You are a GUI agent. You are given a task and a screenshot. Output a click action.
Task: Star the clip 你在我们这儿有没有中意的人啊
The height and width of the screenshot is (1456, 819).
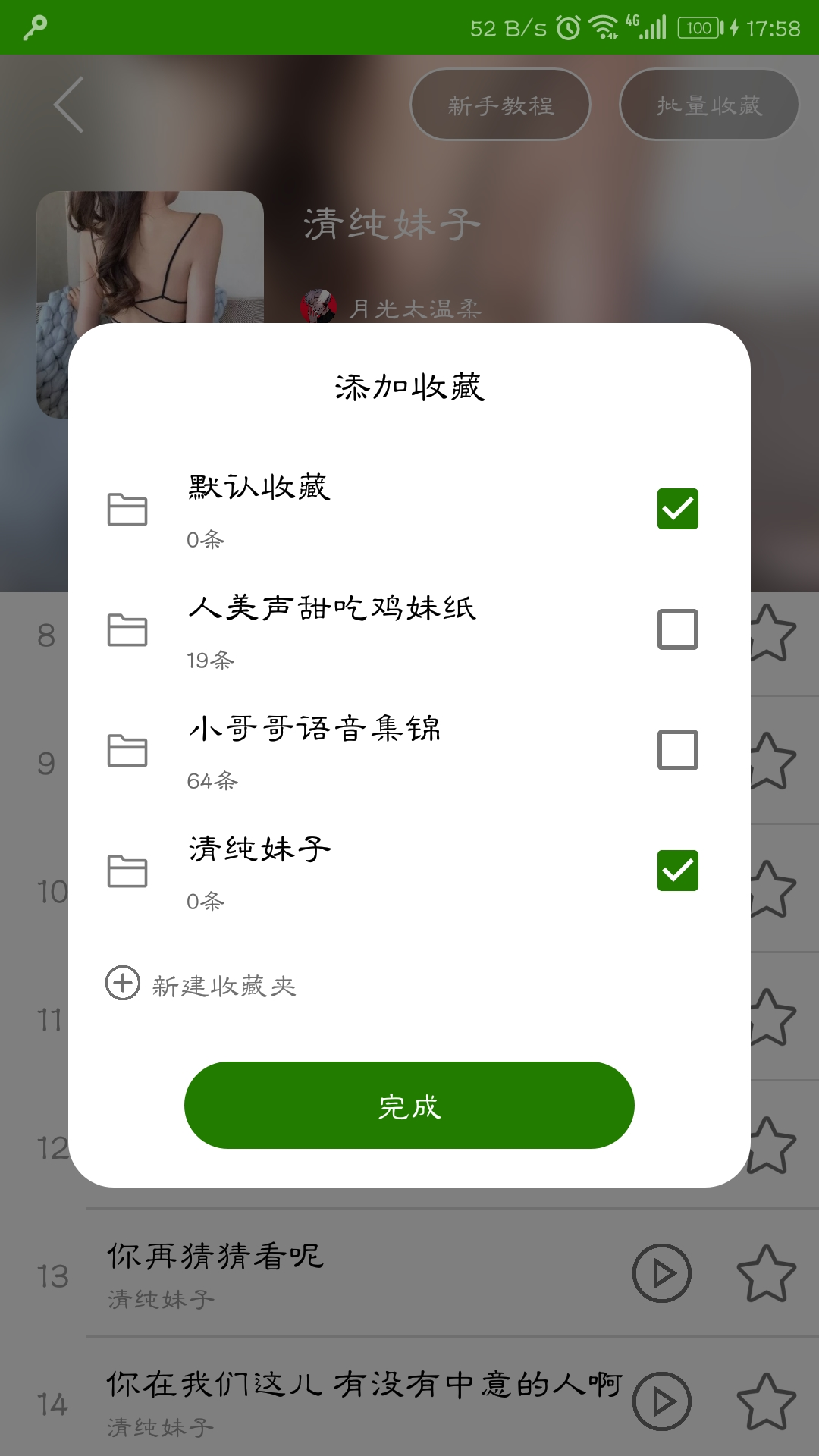(x=767, y=1401)
